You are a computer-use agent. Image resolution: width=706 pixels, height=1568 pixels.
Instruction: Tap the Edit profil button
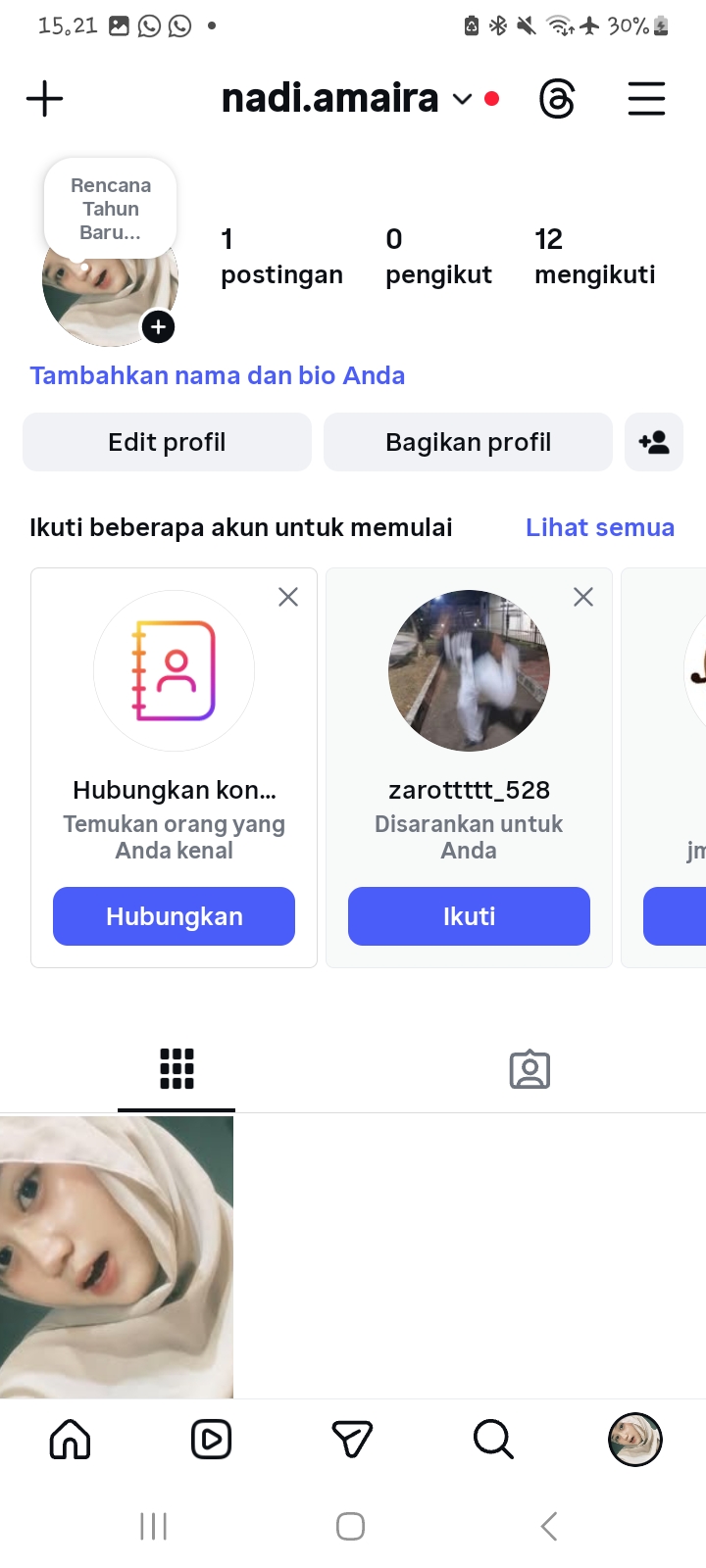pyautogui.click(x=167, y=442)
